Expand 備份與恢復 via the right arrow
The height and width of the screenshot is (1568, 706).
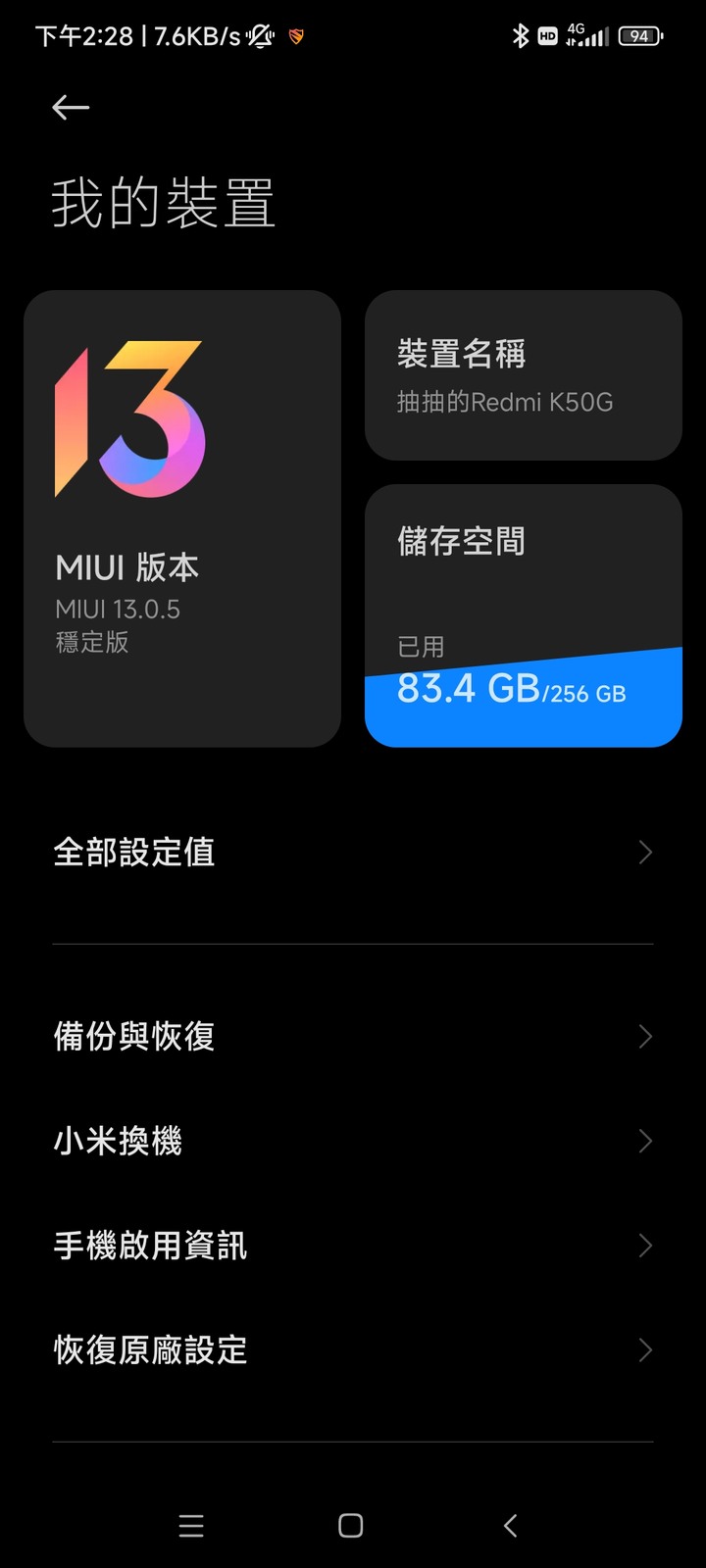coord(644,1036)
